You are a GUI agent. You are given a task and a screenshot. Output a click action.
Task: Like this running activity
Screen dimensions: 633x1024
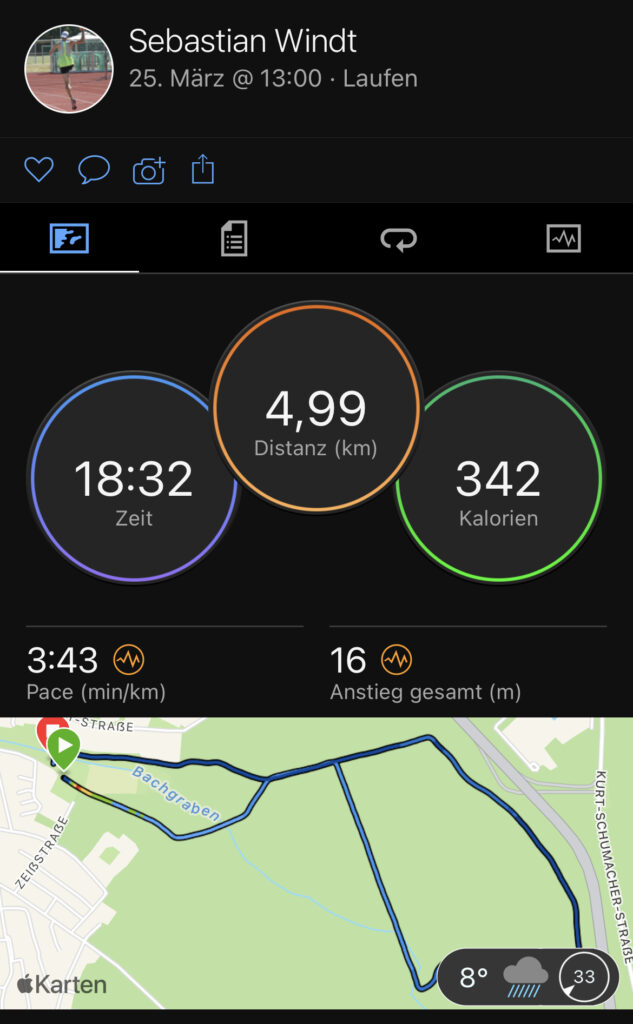tap(39, 170)
